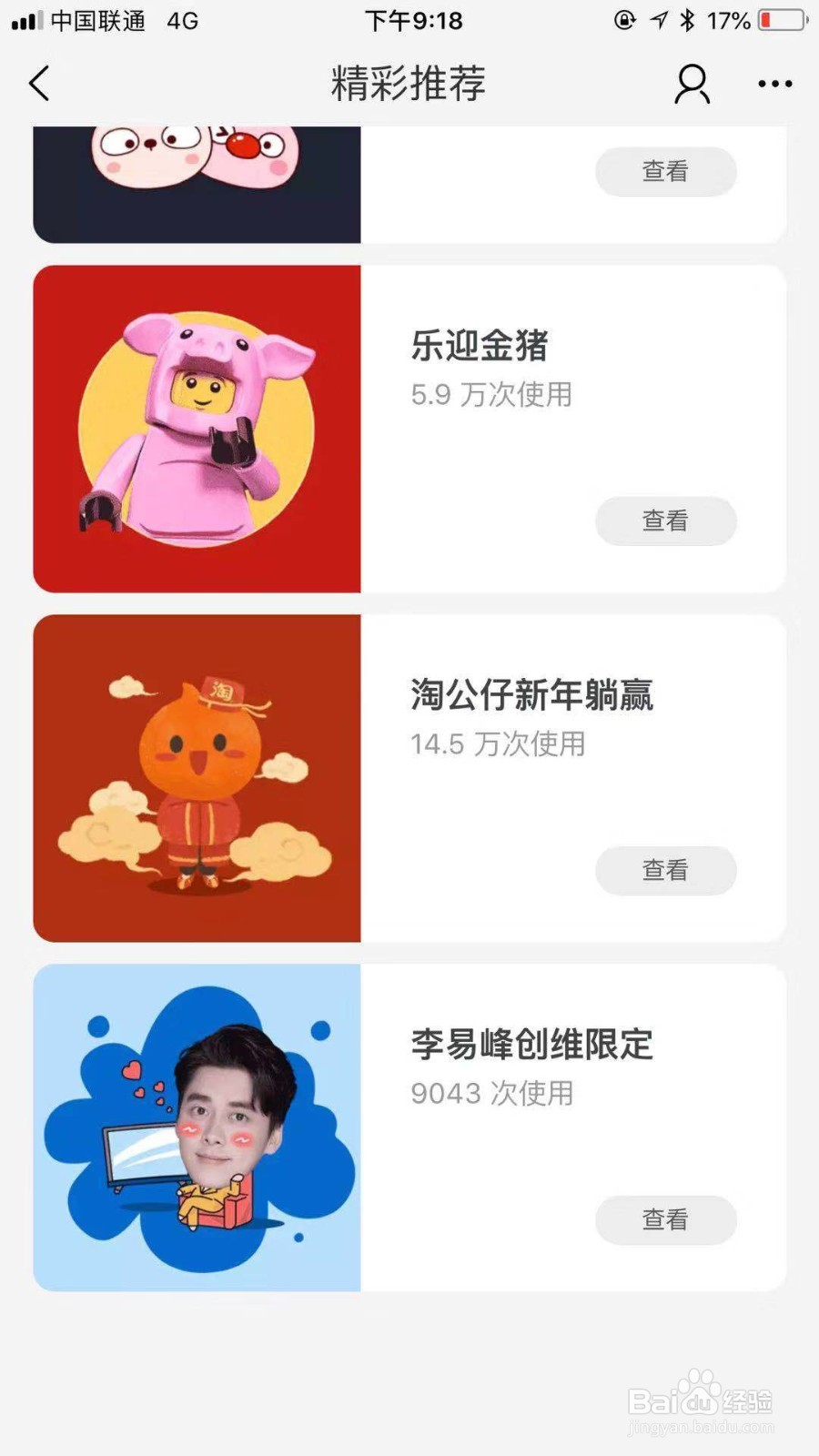Open the 李易峰创维限定 blue thumbnail

[196, 1127]
